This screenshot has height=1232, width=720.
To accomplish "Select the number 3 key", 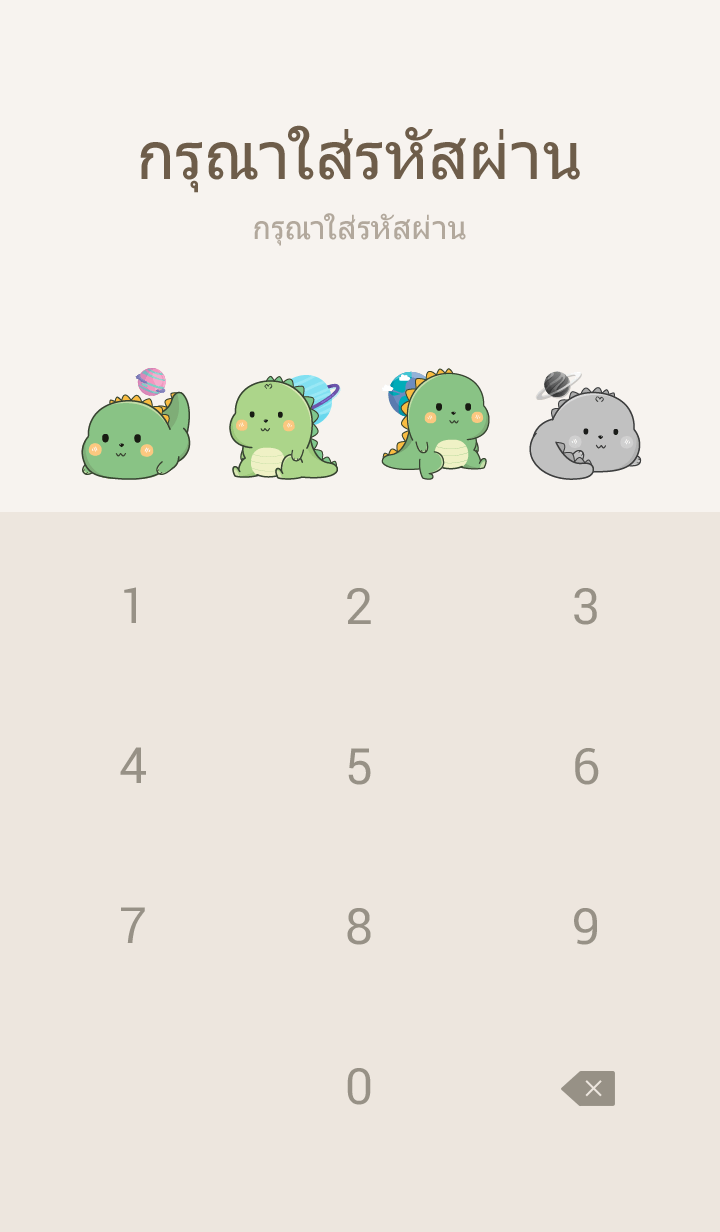I will tap(586, 607).
